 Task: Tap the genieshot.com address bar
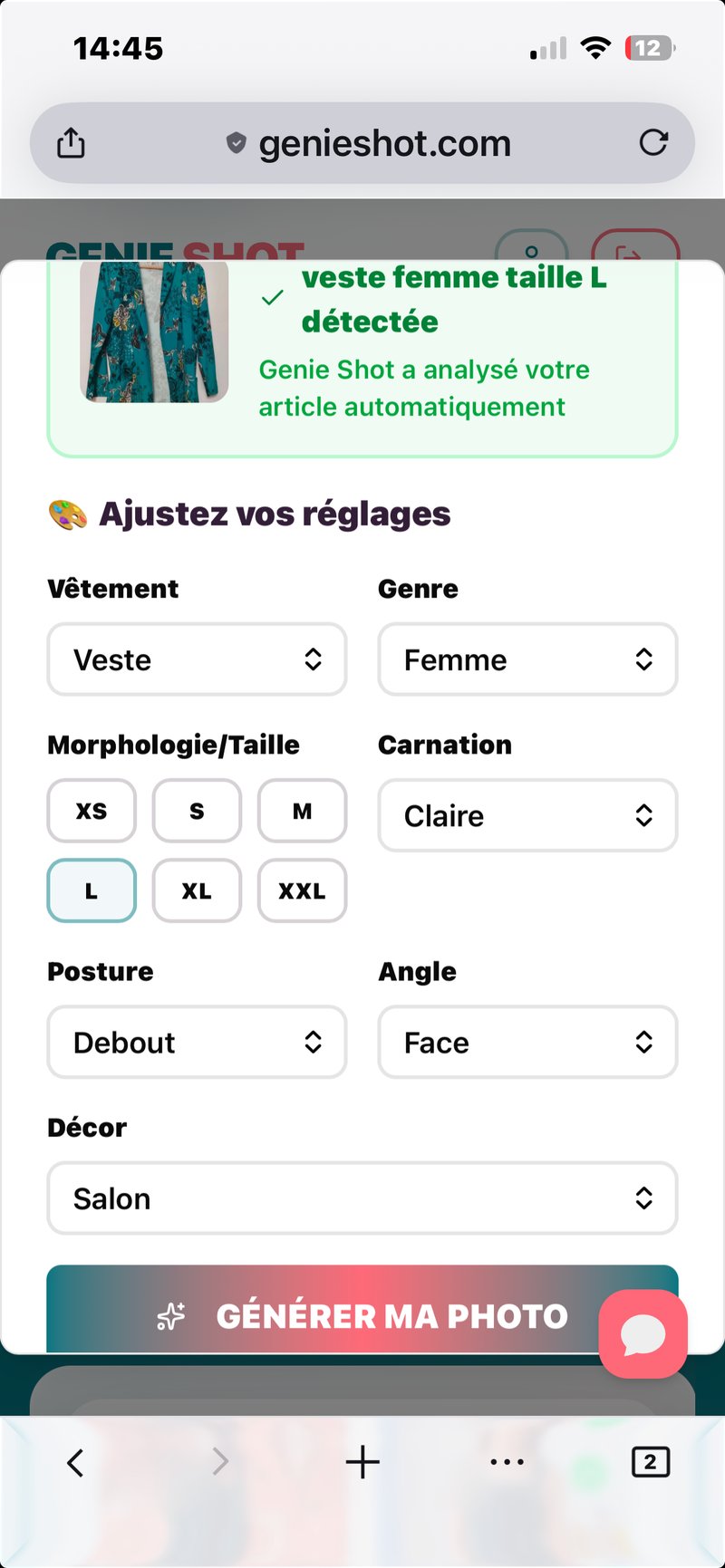tap(384, 142)
